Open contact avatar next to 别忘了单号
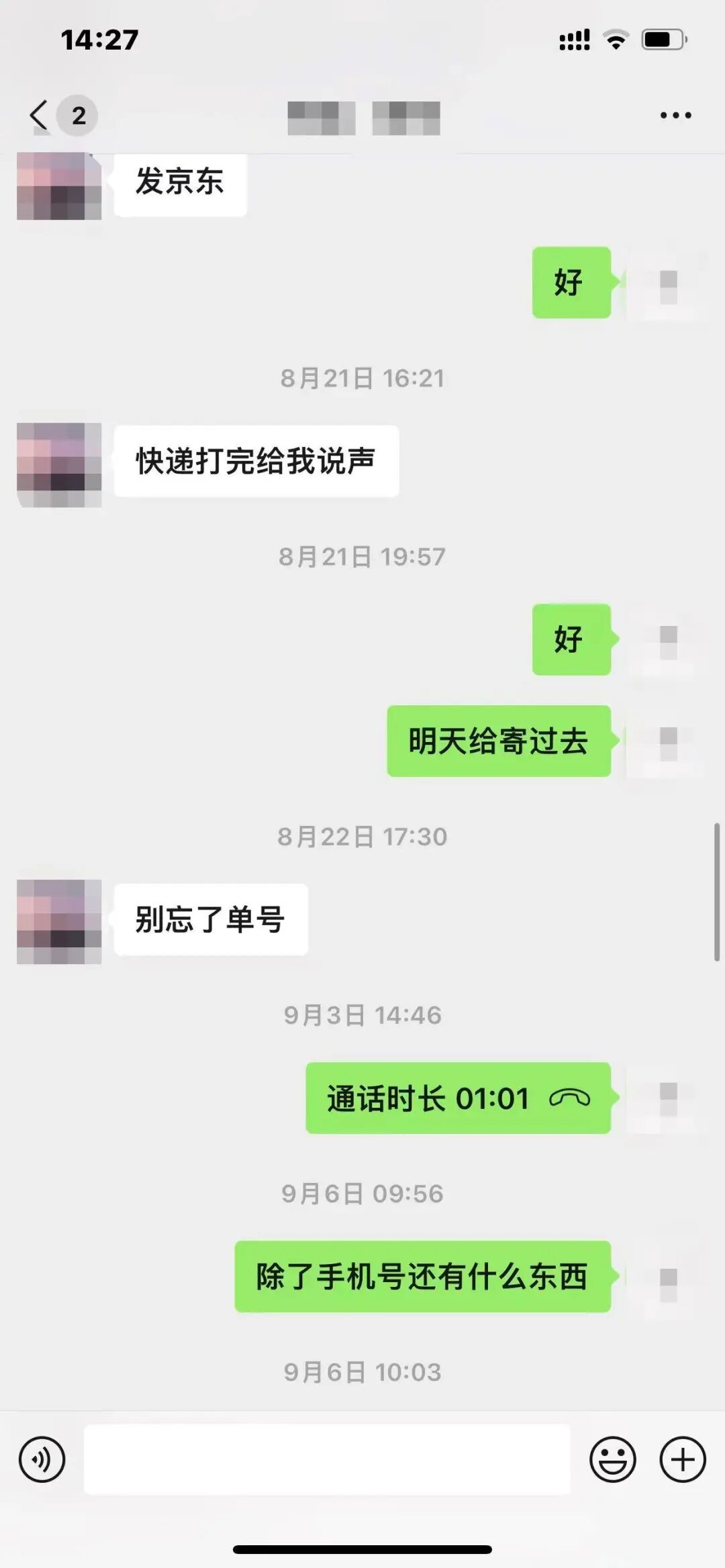Screen dimensions: 725x1568 pos(59,921)
